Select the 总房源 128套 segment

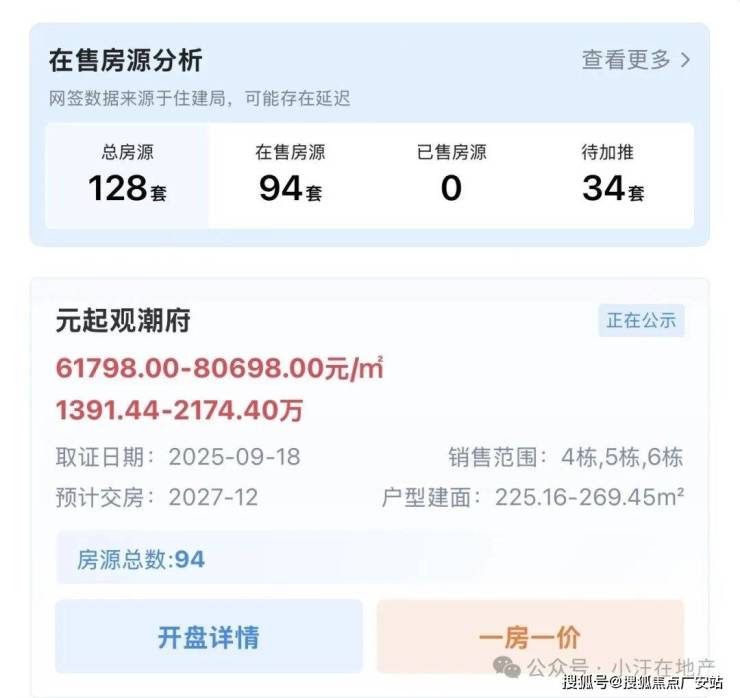point(127,175)
